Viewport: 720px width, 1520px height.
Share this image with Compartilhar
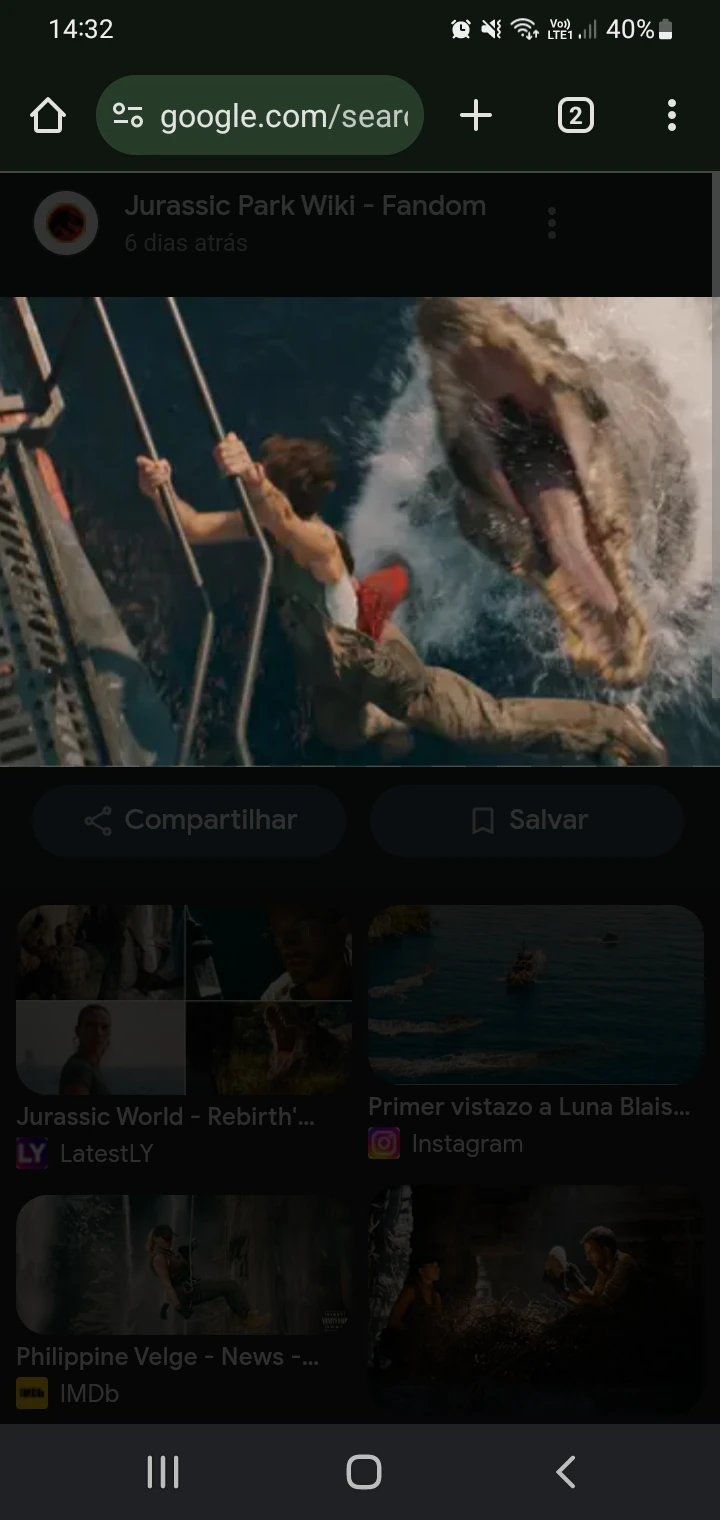(190, 821)
